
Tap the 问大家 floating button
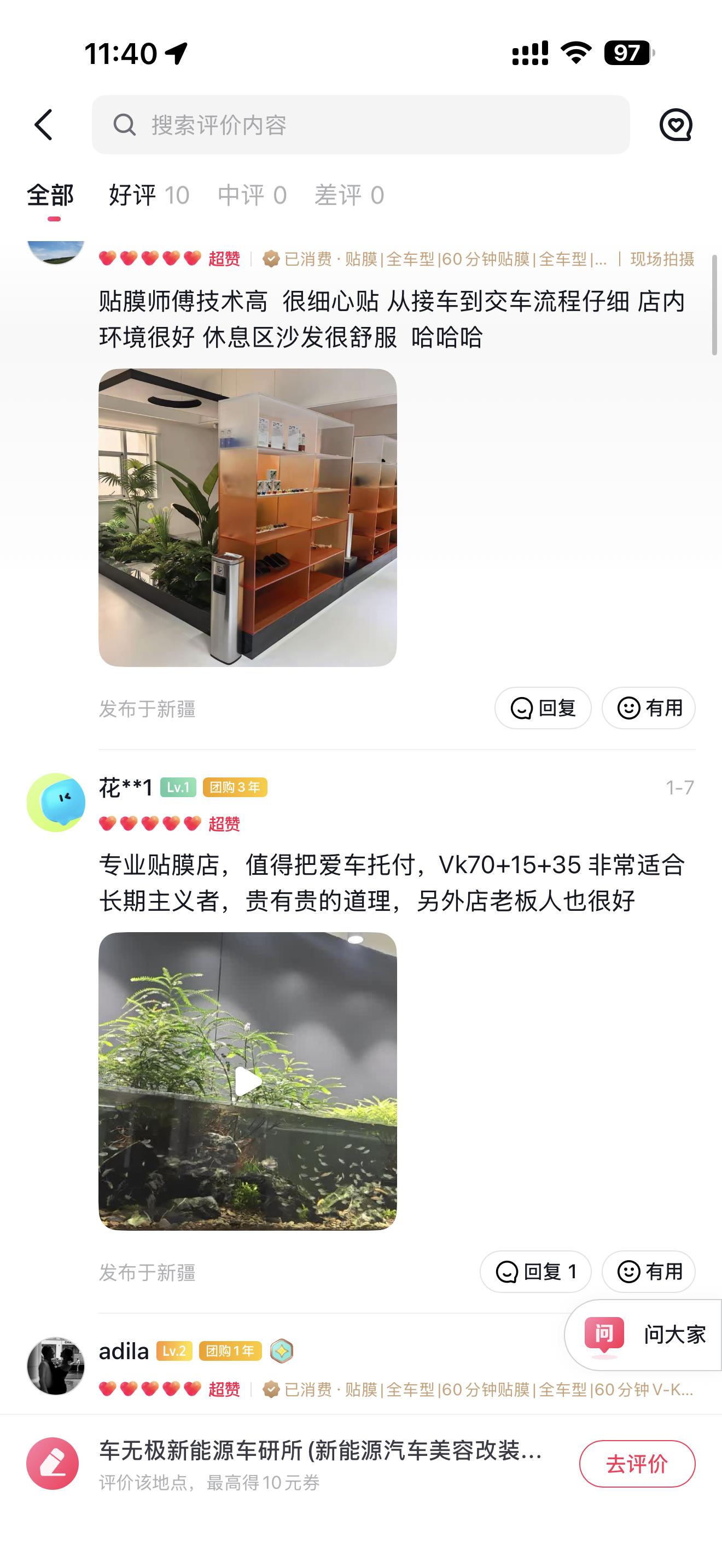coord(645,1334)
